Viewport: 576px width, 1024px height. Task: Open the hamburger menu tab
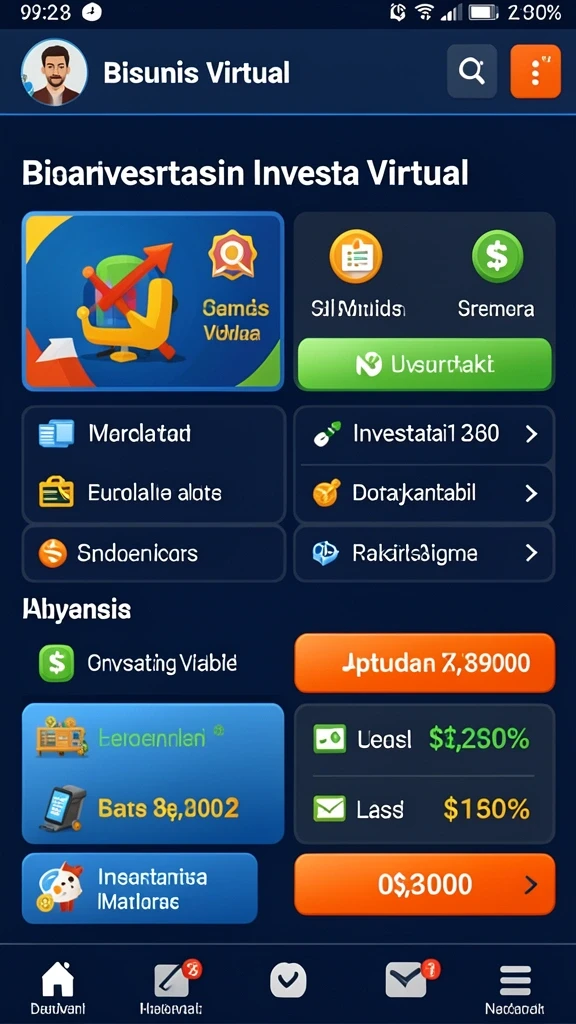coord(515,987)
